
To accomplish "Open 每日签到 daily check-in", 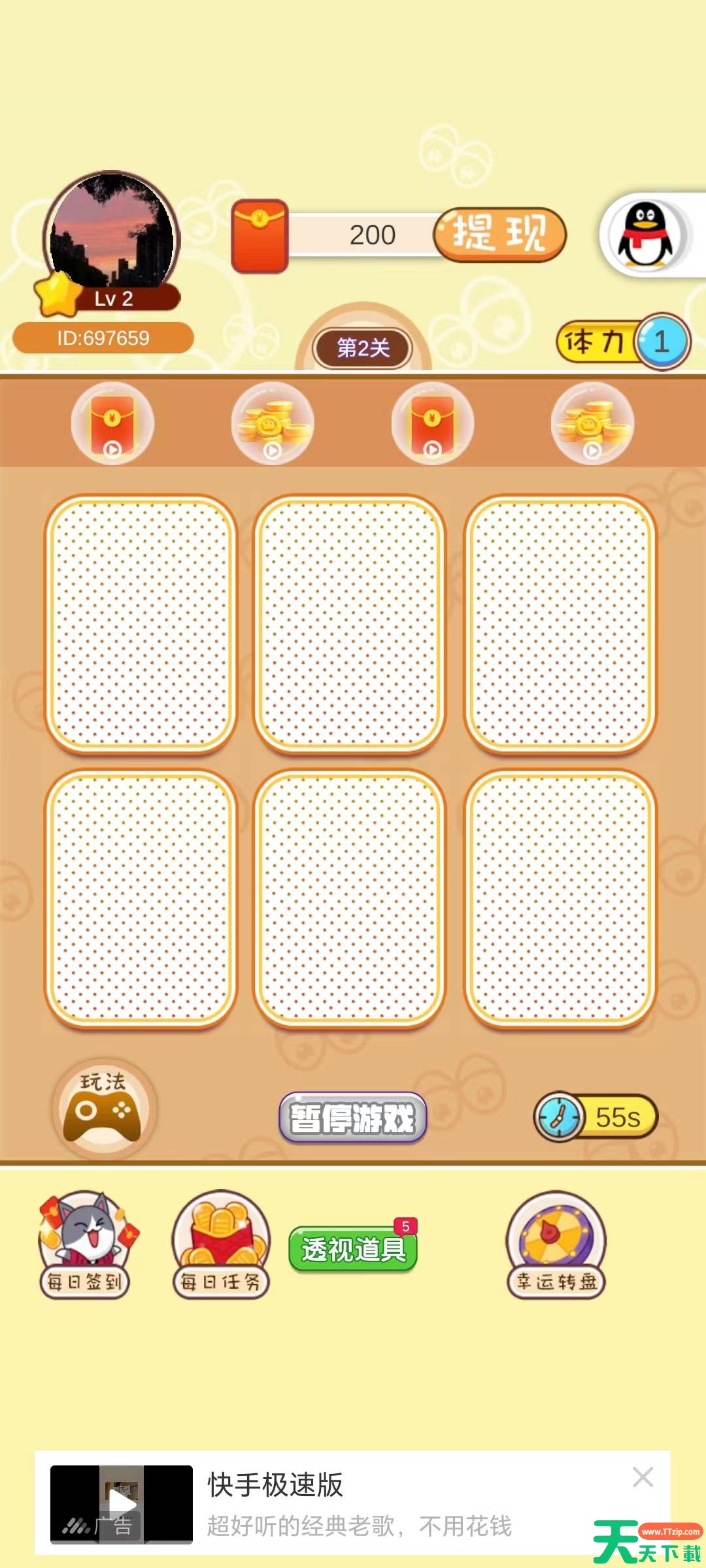I will coord(86,1245).
